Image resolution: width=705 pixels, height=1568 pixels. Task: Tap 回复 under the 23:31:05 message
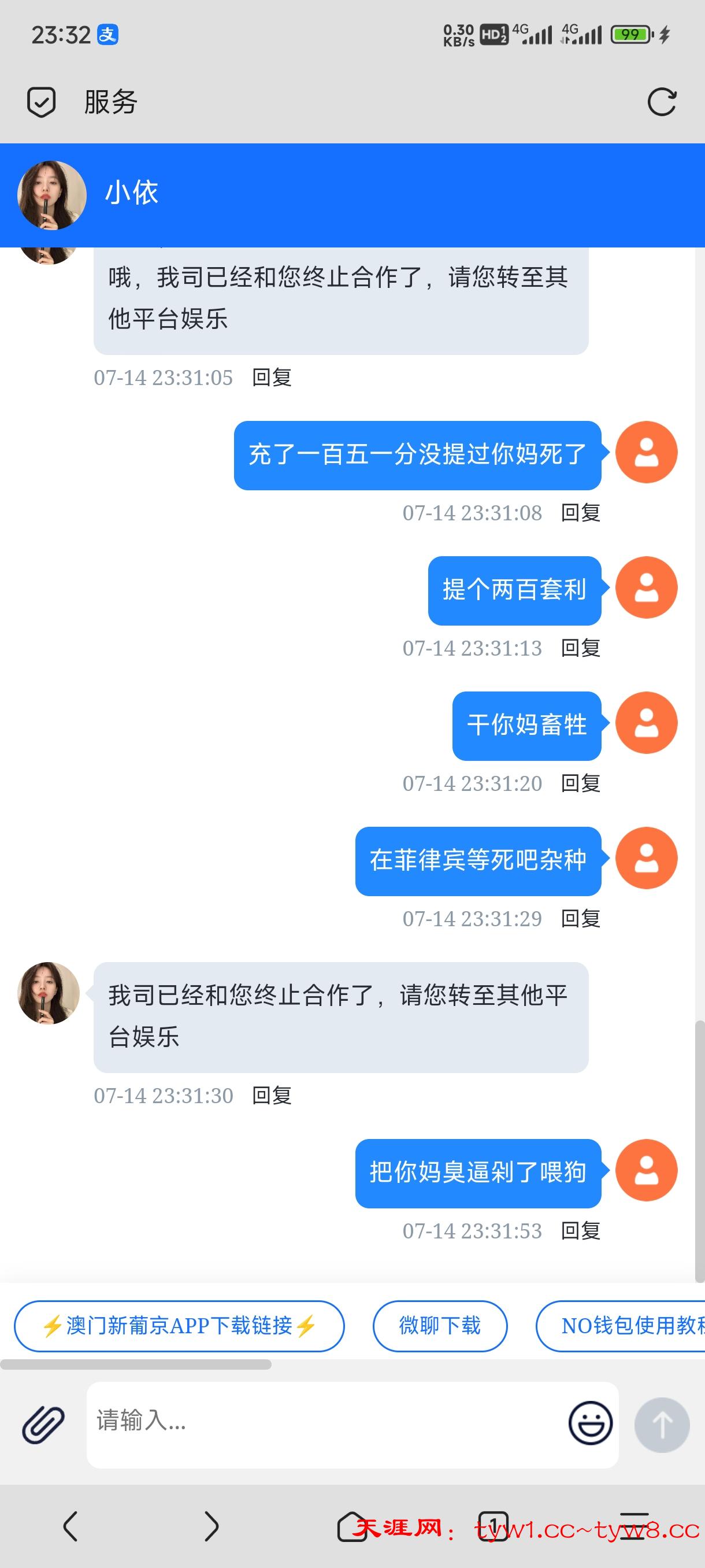[x=272, y=378]
